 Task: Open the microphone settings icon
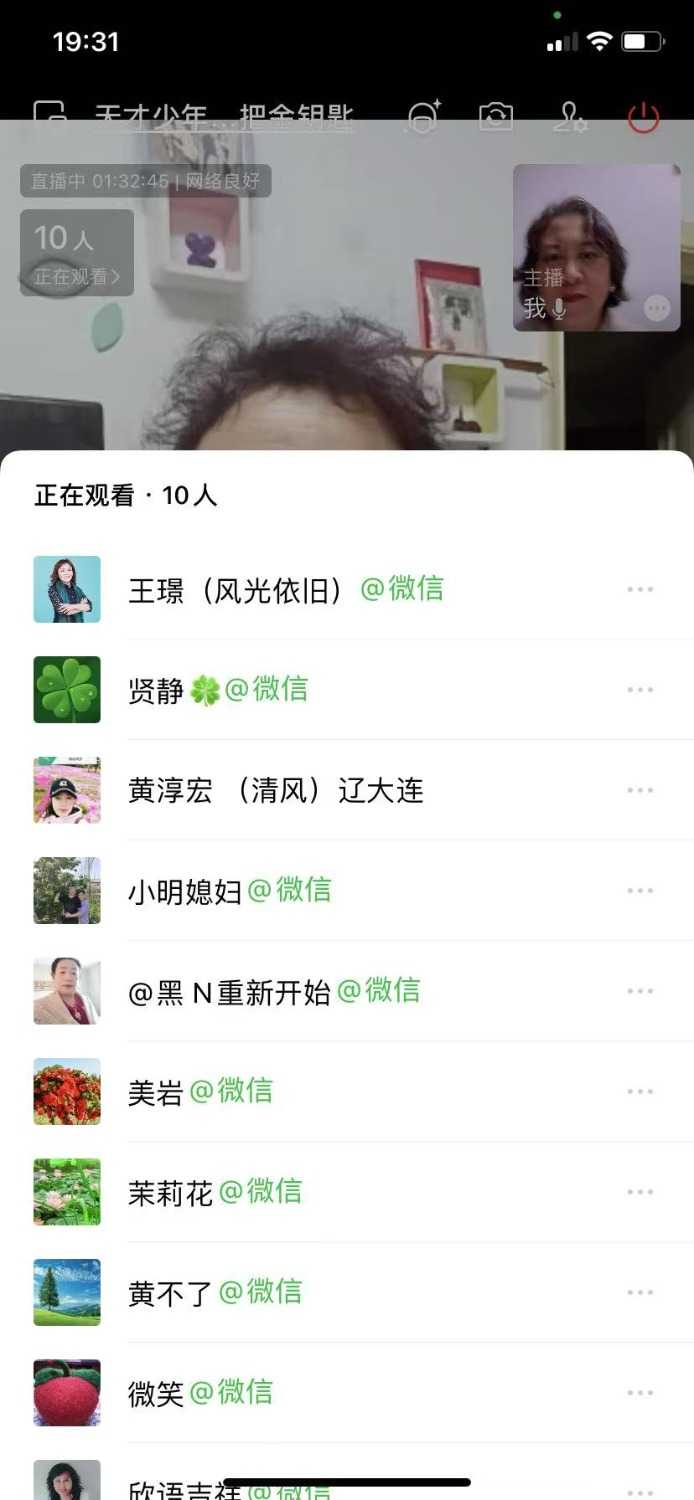tap(570, 118)
